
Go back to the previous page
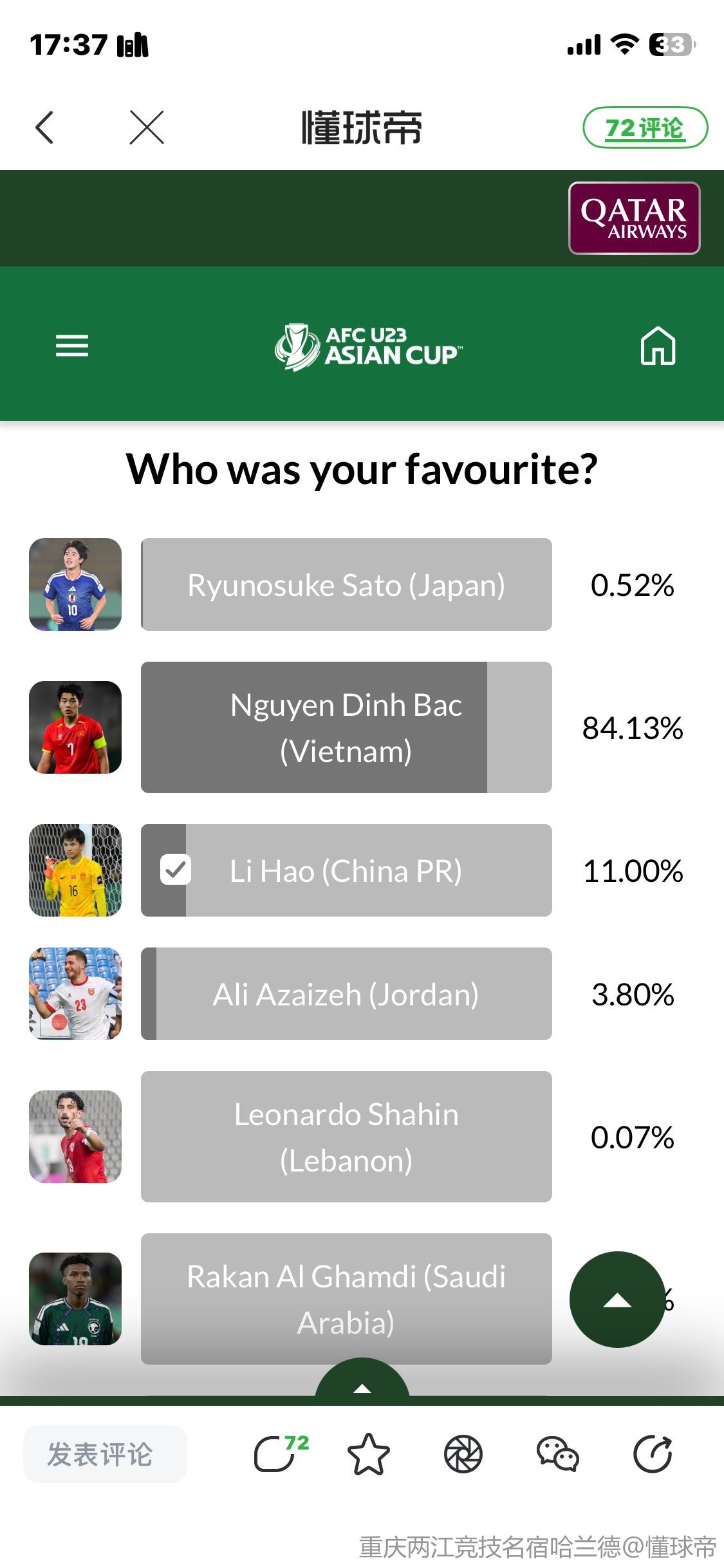pos(44,127)
